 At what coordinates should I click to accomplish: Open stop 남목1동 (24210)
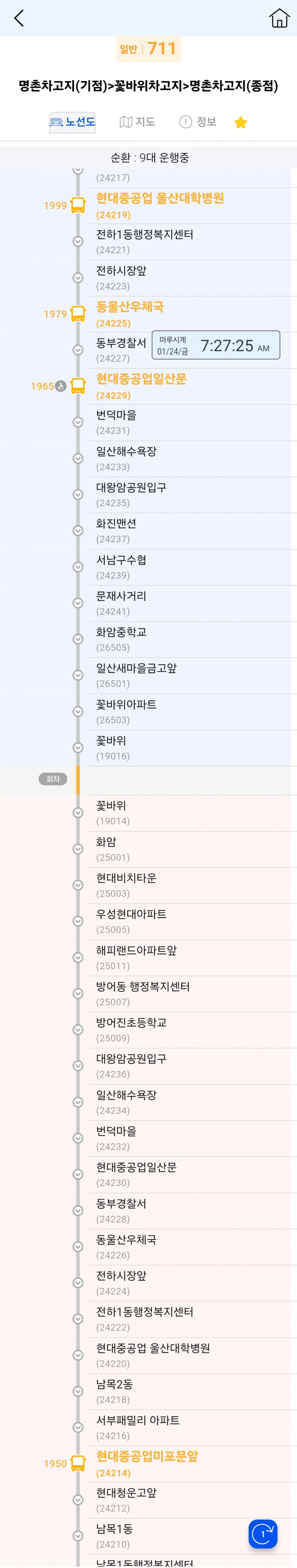115,1535
